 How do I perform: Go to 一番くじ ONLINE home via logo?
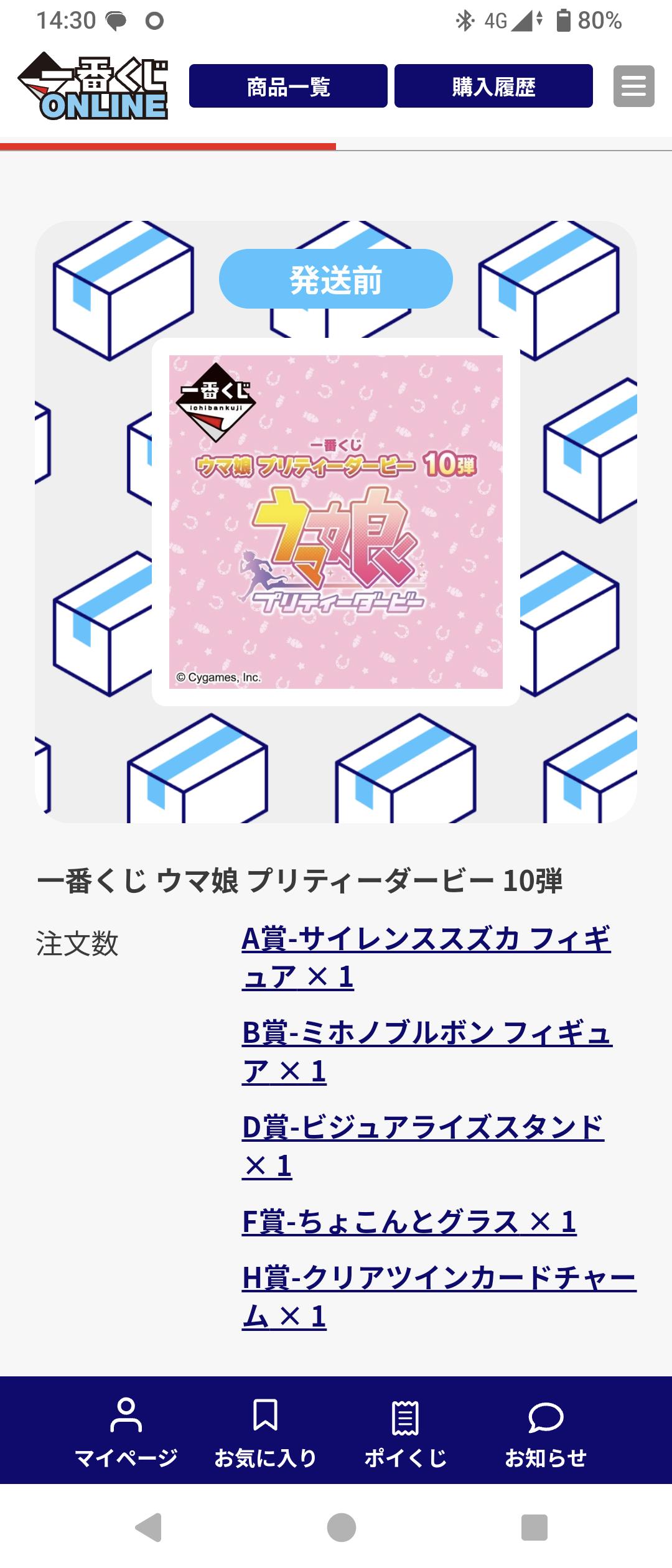(x=93, y=86)
